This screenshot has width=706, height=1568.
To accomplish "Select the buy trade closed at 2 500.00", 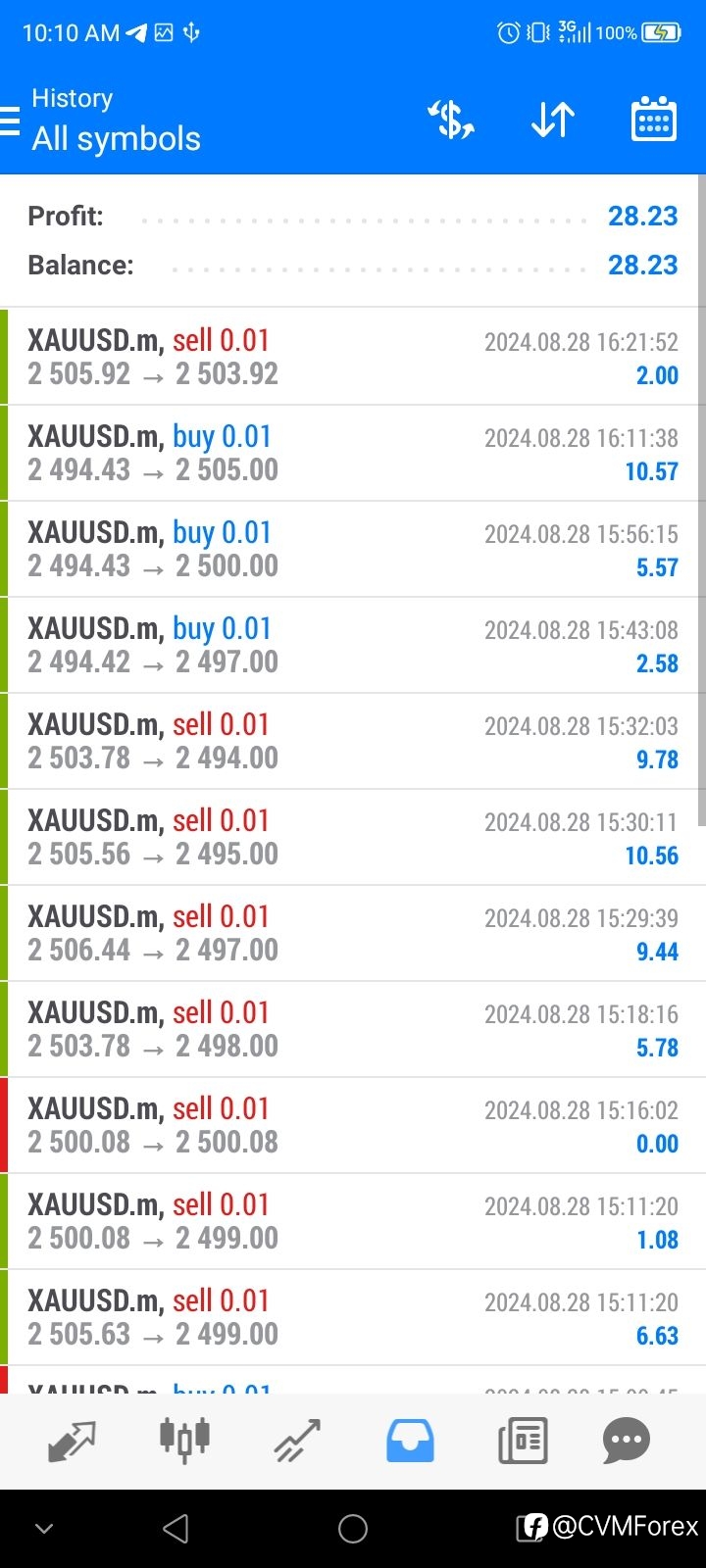I will point(353,549).
